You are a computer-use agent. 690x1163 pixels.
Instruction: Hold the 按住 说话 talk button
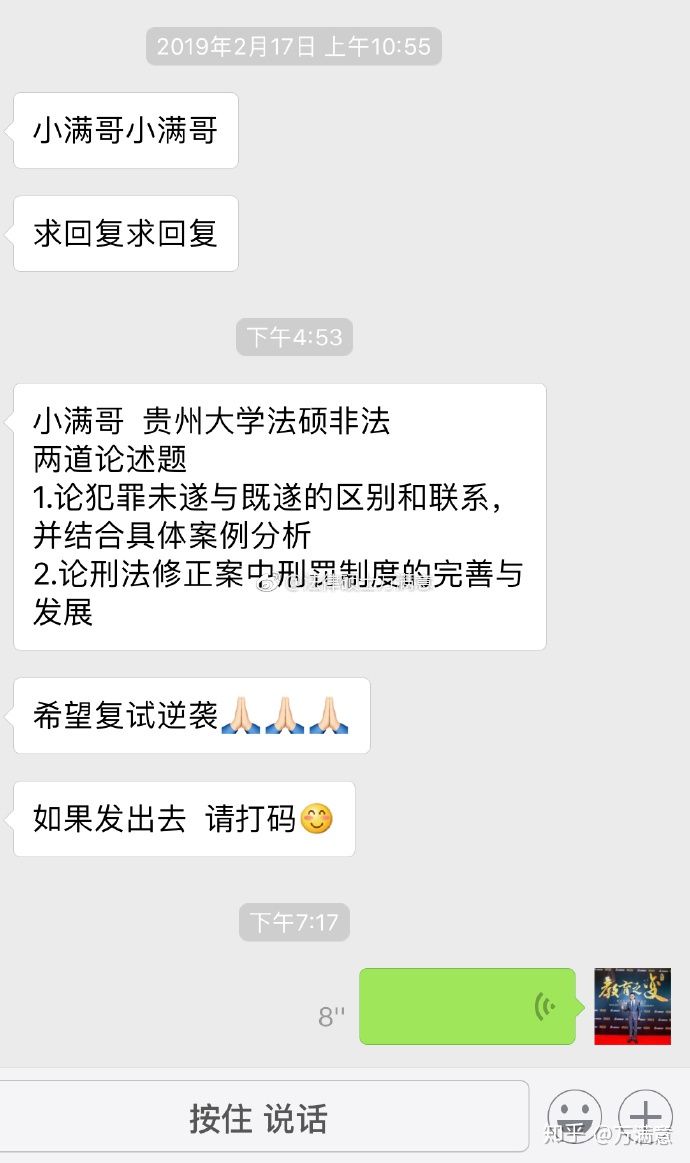click(258, 1118)
